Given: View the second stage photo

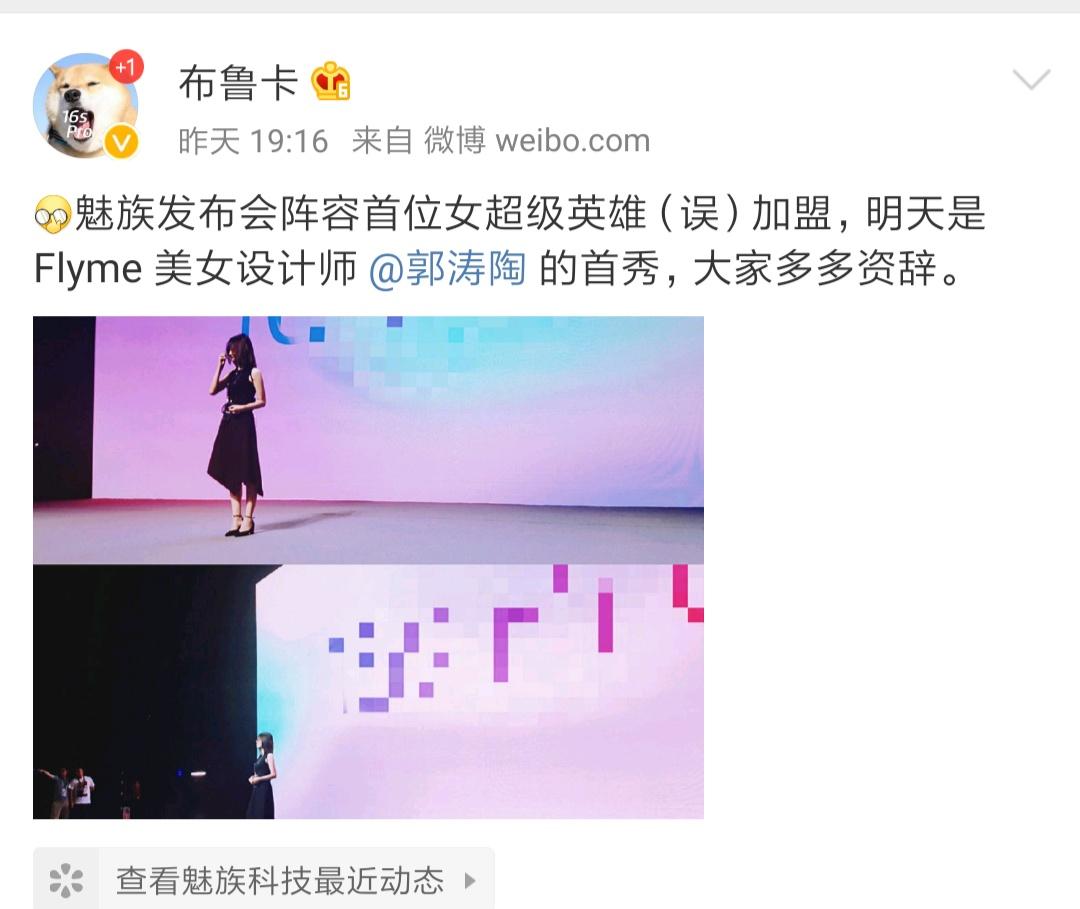Looking at the screenshot, I should 368,692.
